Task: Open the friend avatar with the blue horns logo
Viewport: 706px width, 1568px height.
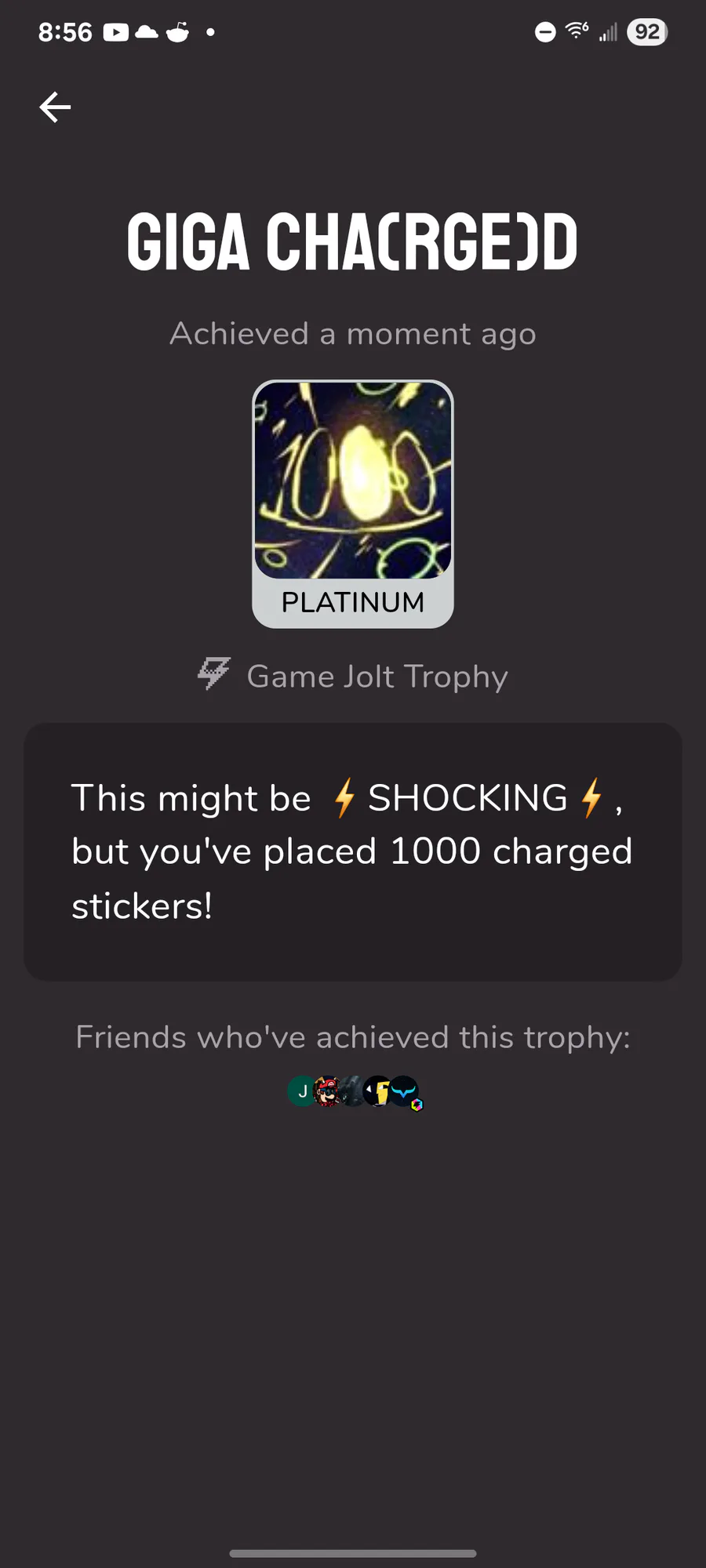Action: click(405, 1091)
